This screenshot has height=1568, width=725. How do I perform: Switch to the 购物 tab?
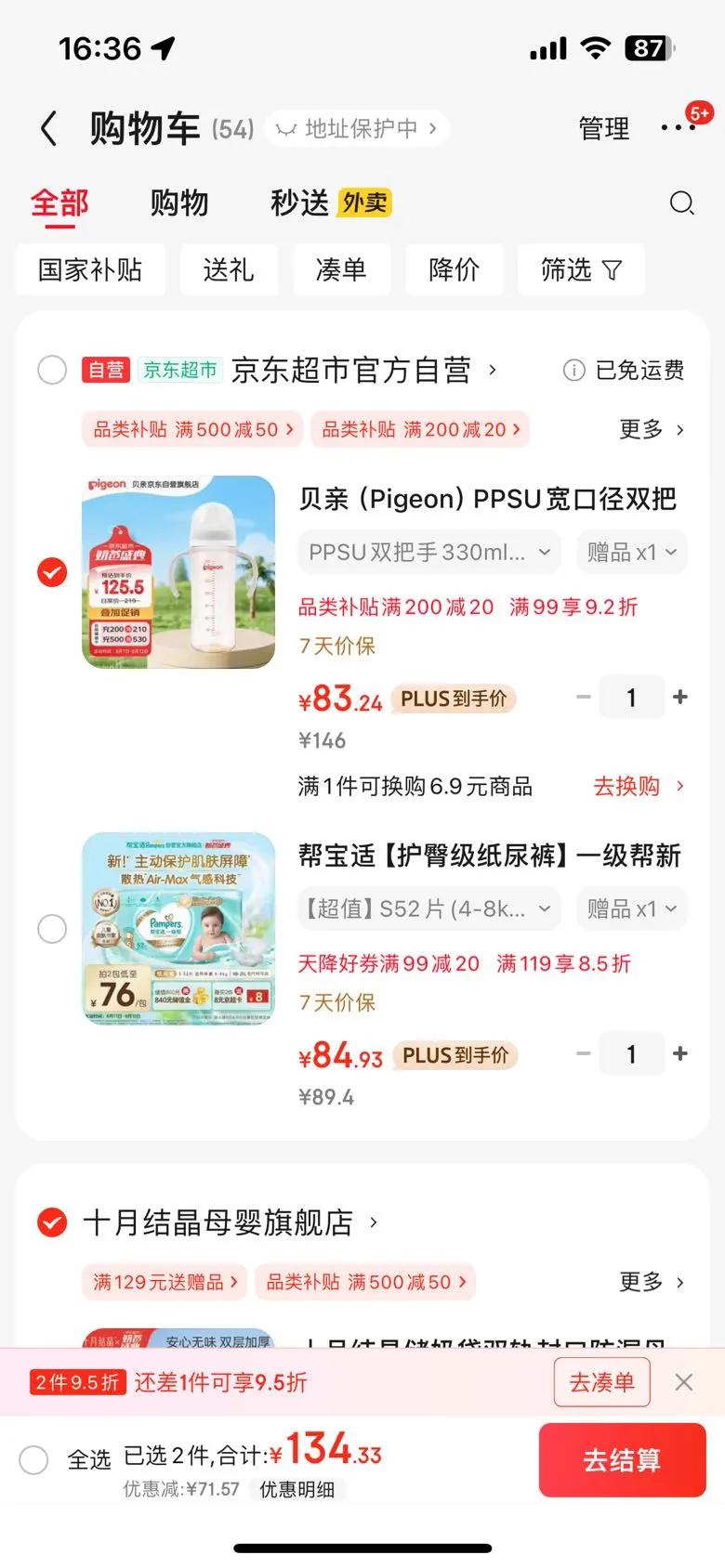(179, 203)
